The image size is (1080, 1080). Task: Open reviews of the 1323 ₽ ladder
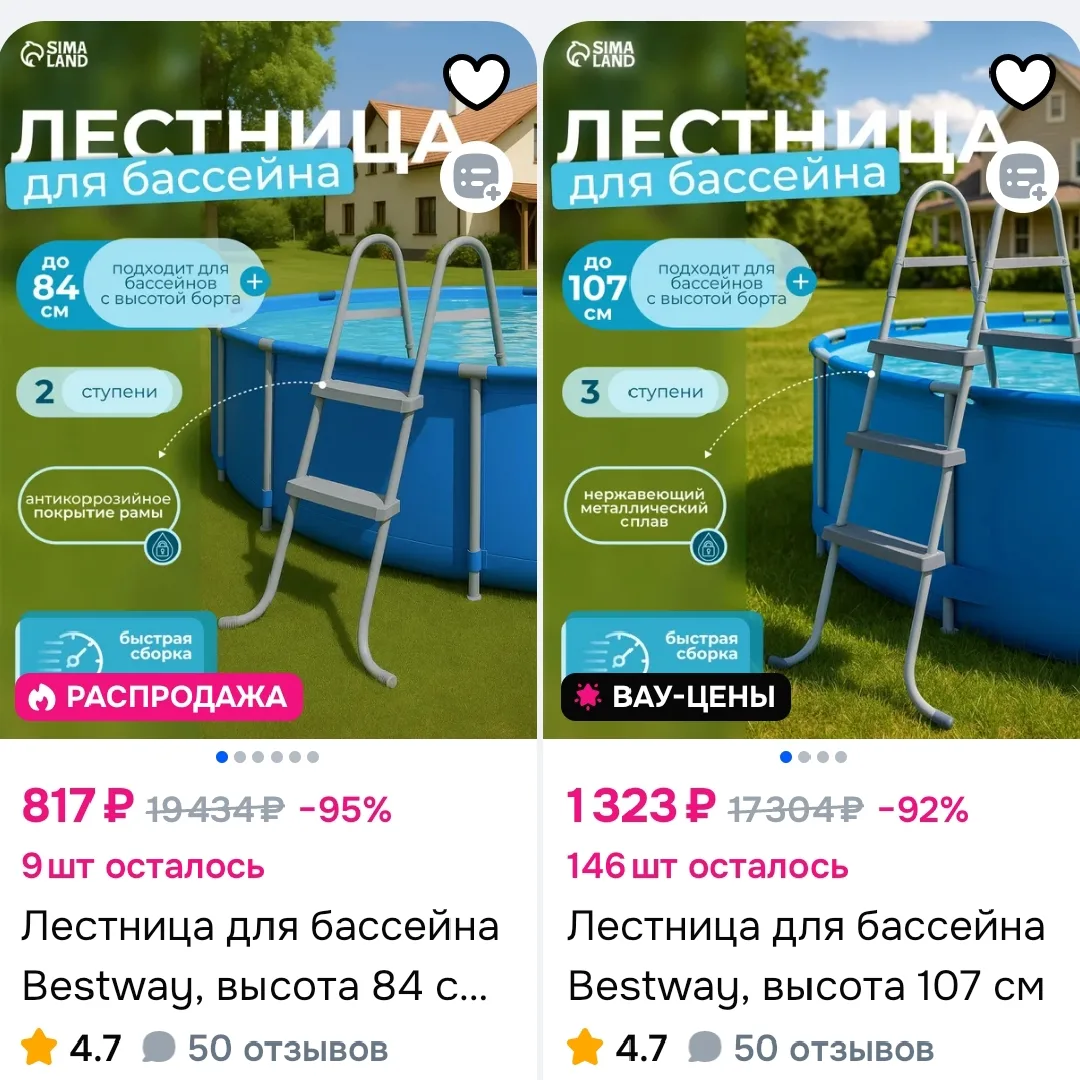pyautogui.click(x=811, y=1048)
